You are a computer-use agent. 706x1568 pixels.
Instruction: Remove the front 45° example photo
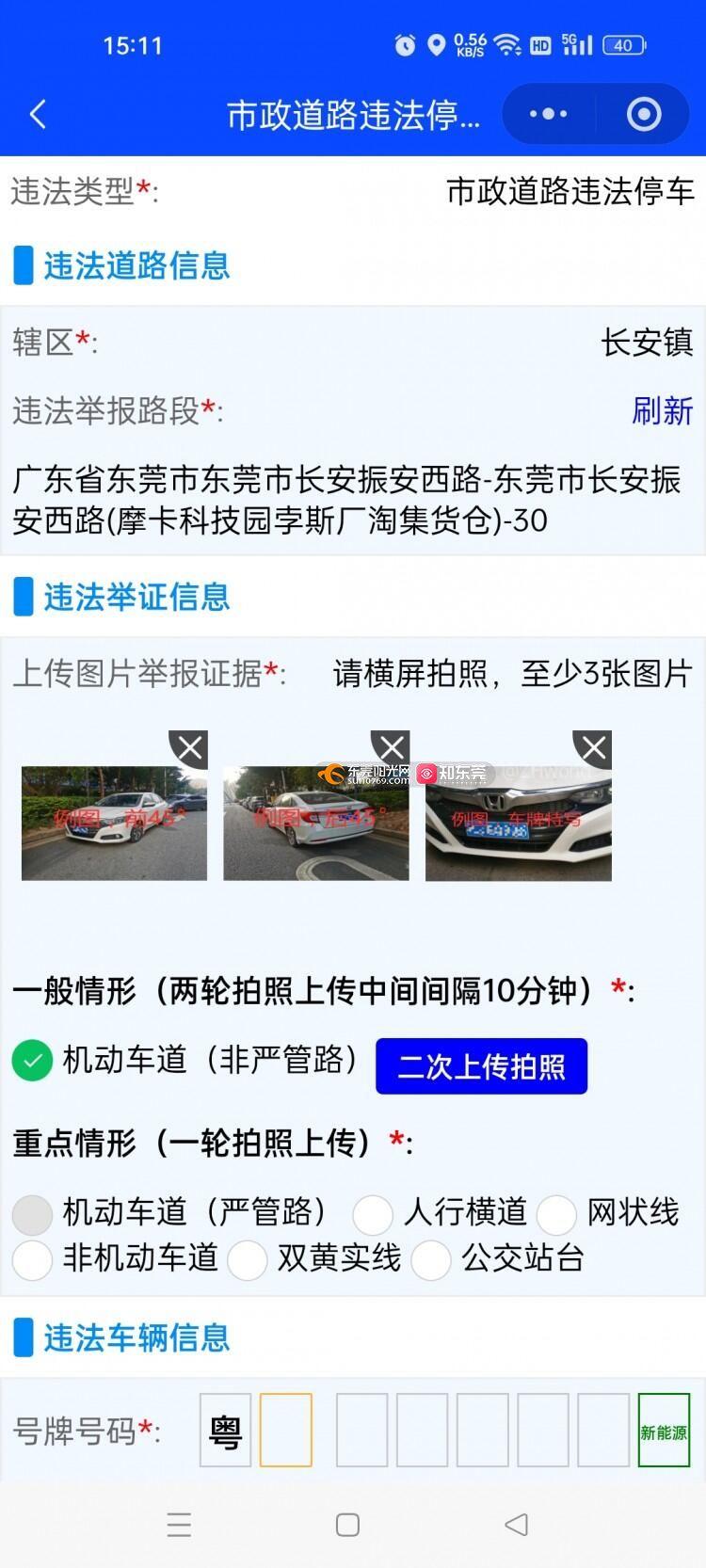(x=190, y=749)
